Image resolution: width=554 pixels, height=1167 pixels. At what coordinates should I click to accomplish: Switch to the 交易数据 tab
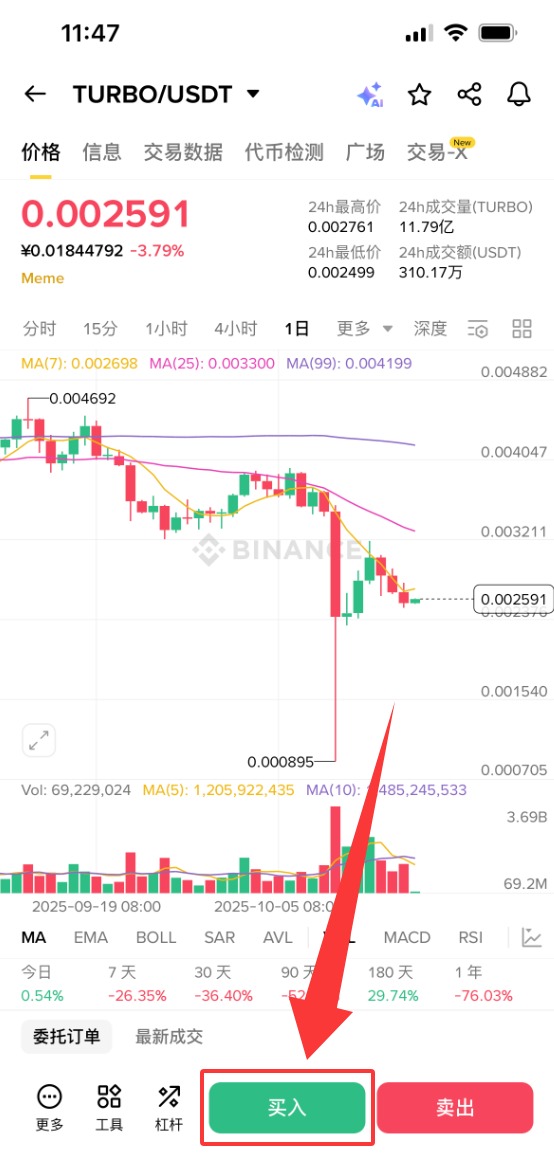(x=183, y=153)
